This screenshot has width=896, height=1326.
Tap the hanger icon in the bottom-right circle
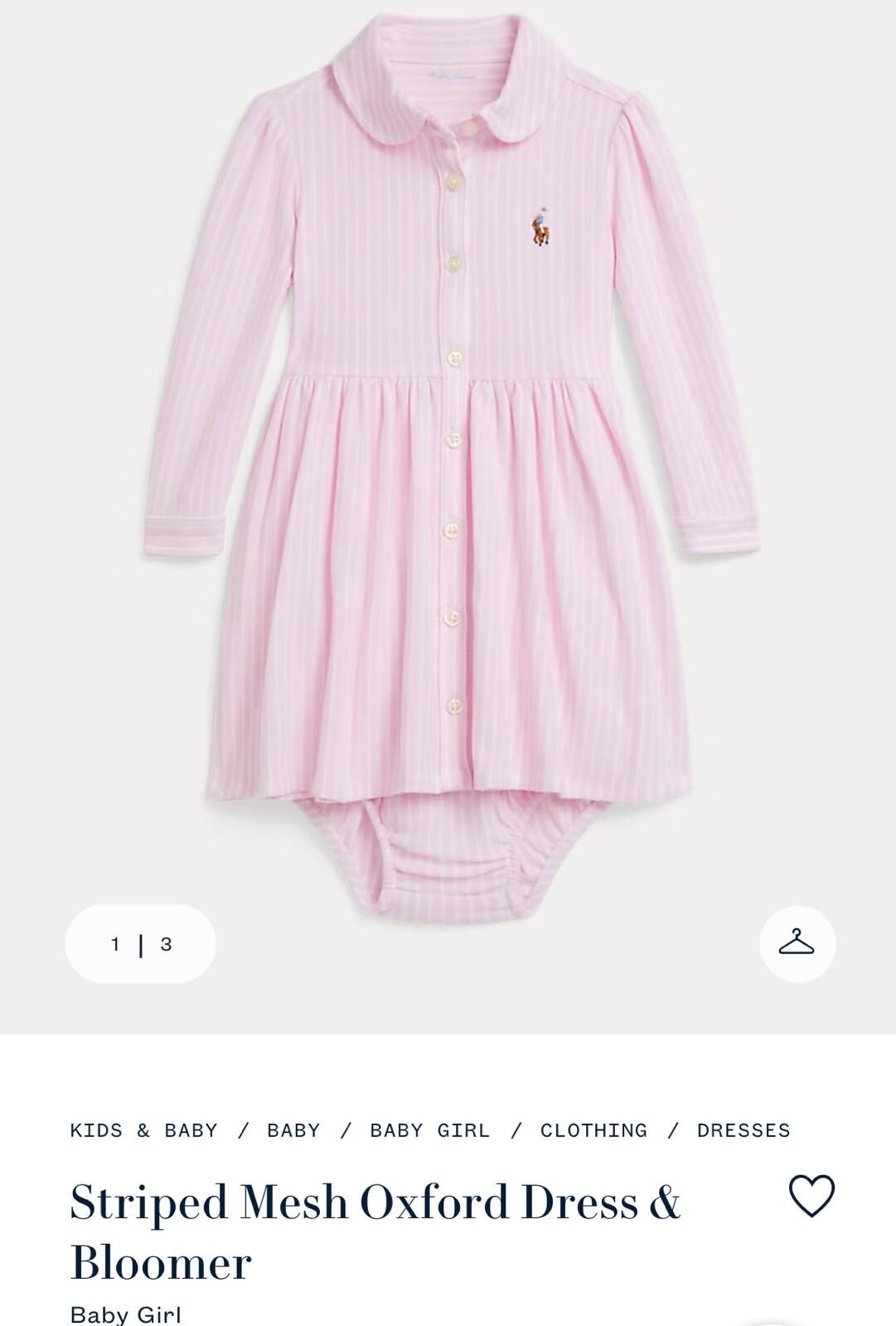point(798,945)
